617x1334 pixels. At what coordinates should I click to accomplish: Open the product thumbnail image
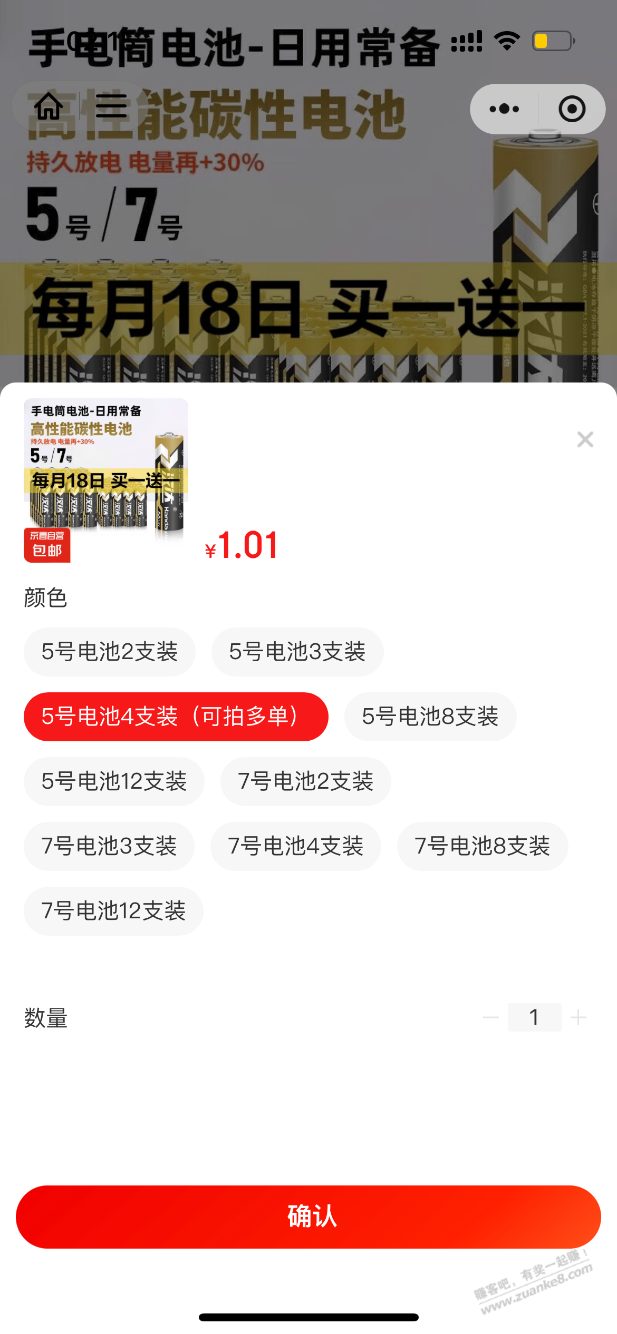[x=106, y=480]
